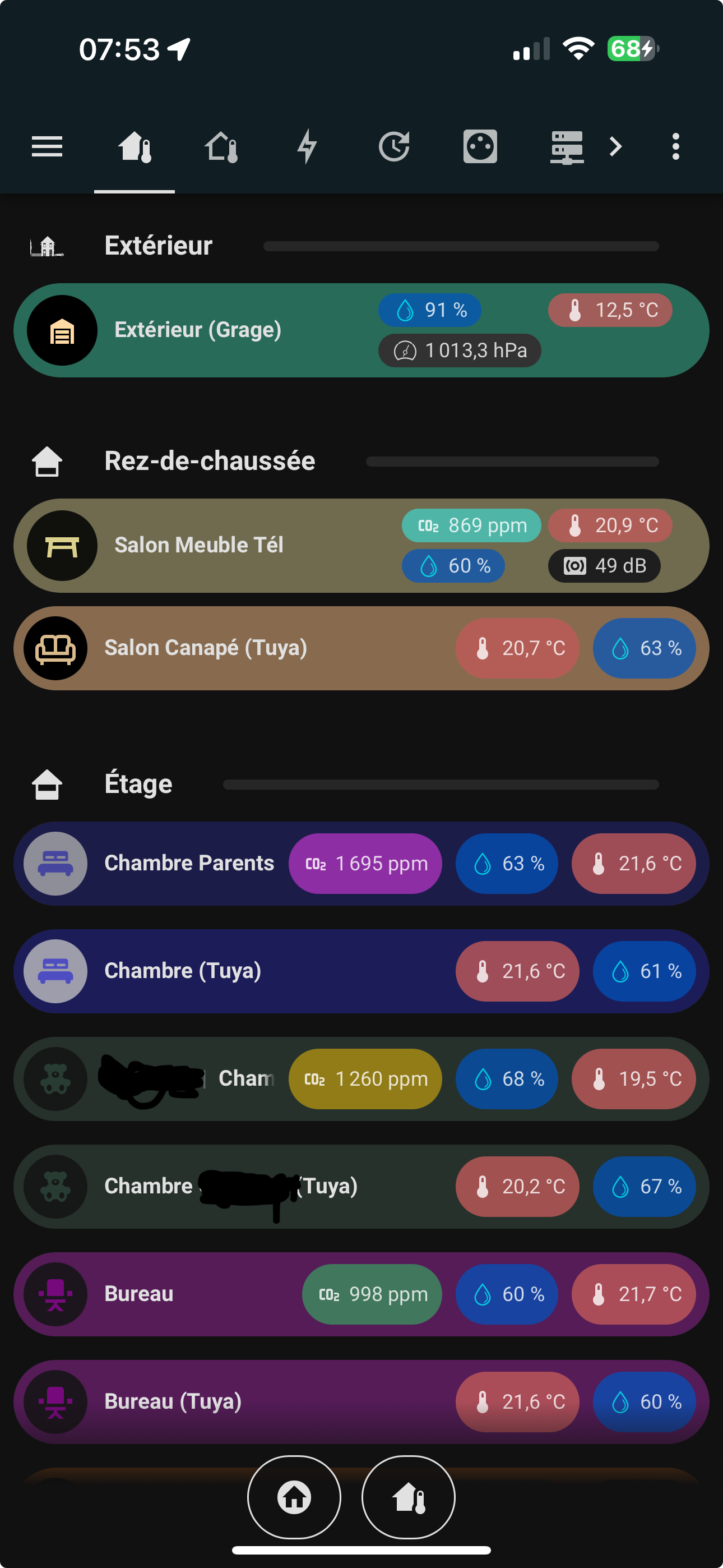Open the clock history tab
The height and width of the screenshot is (1568, 723).
click(394, 147)
